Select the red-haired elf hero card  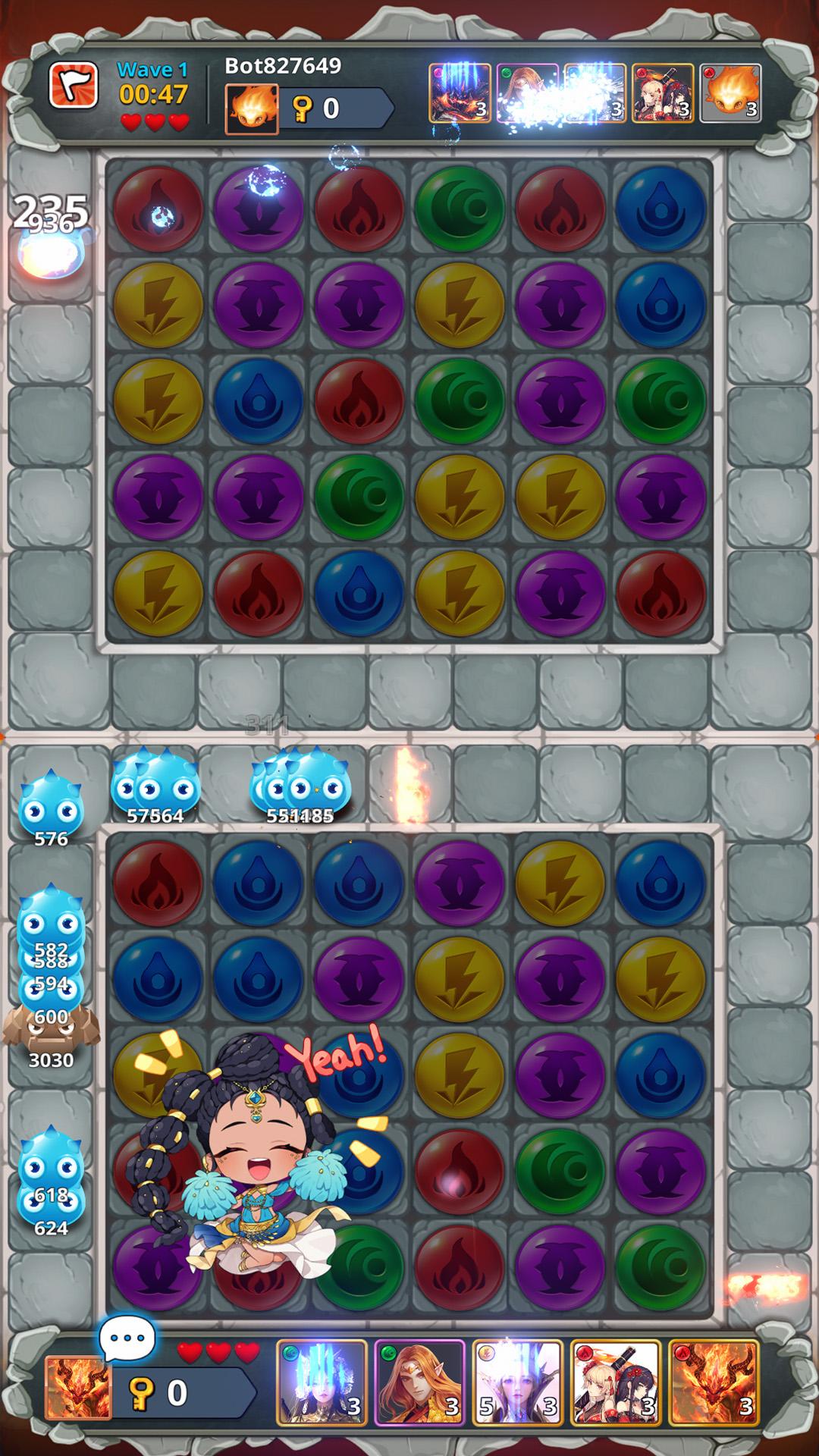coord(419,1382)
